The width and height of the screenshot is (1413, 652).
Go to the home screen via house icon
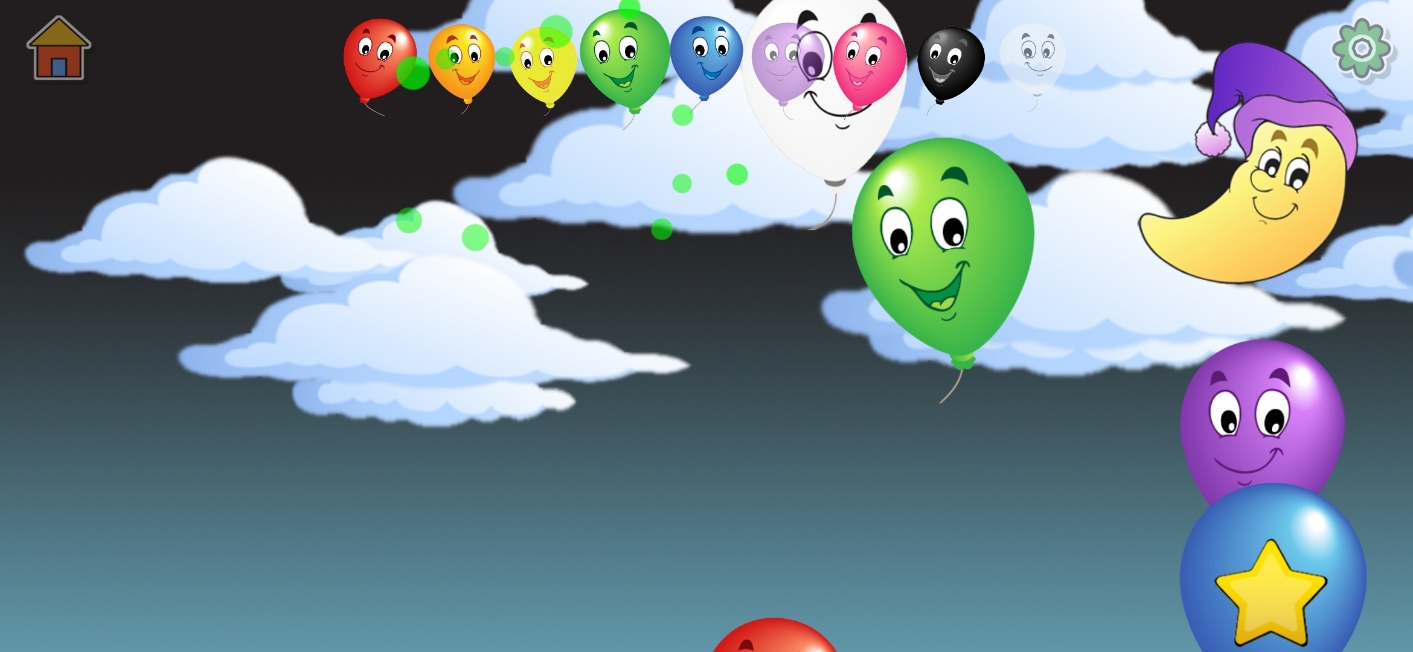point(58,48)
